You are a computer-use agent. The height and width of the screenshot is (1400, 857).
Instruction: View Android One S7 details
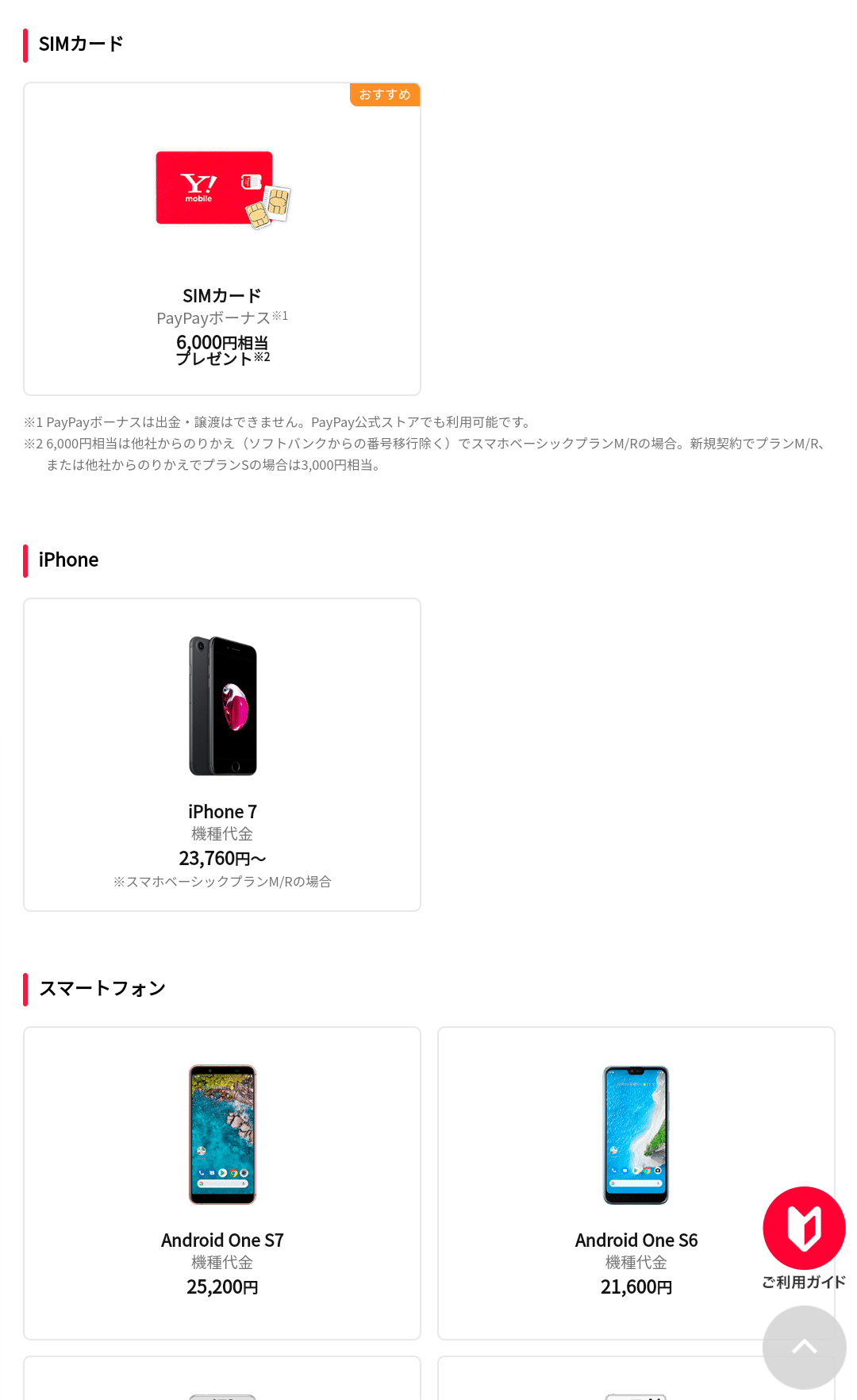(x=222, y=1183)
